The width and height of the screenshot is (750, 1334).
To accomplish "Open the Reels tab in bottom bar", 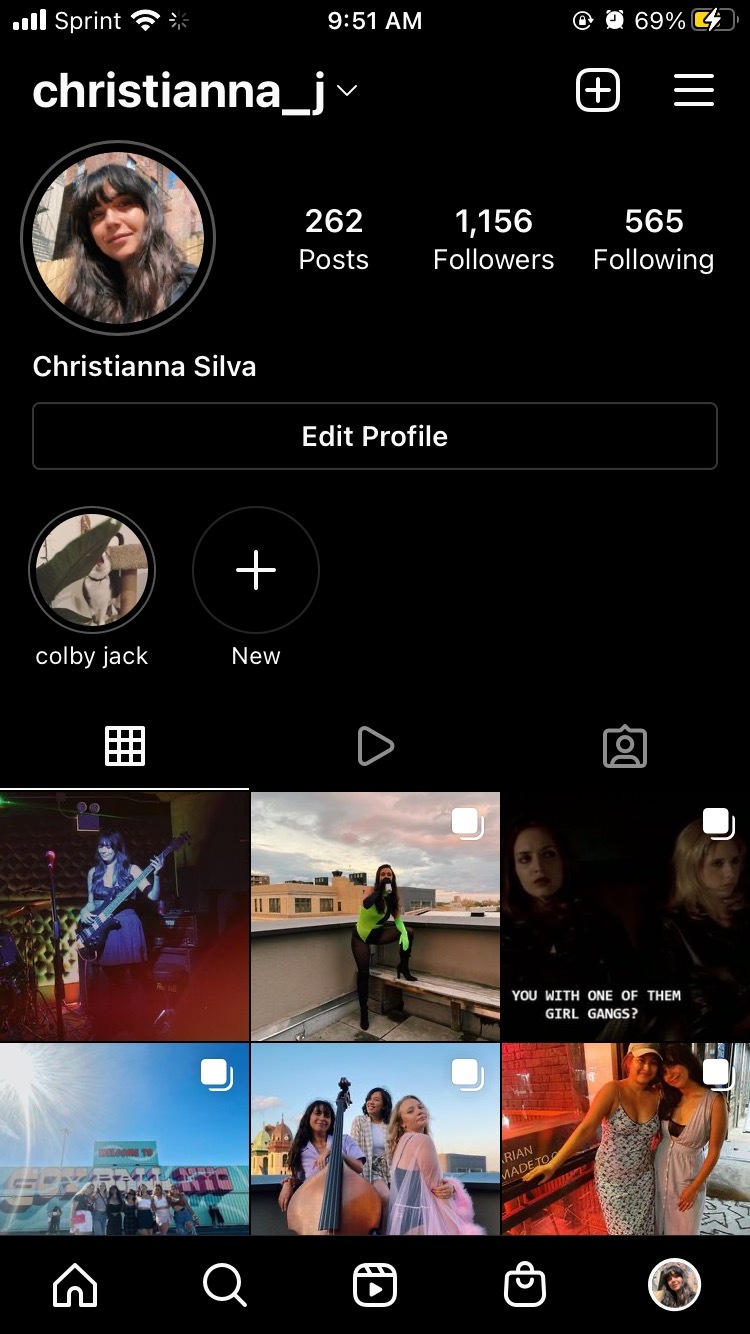I will click(375, 1285).
